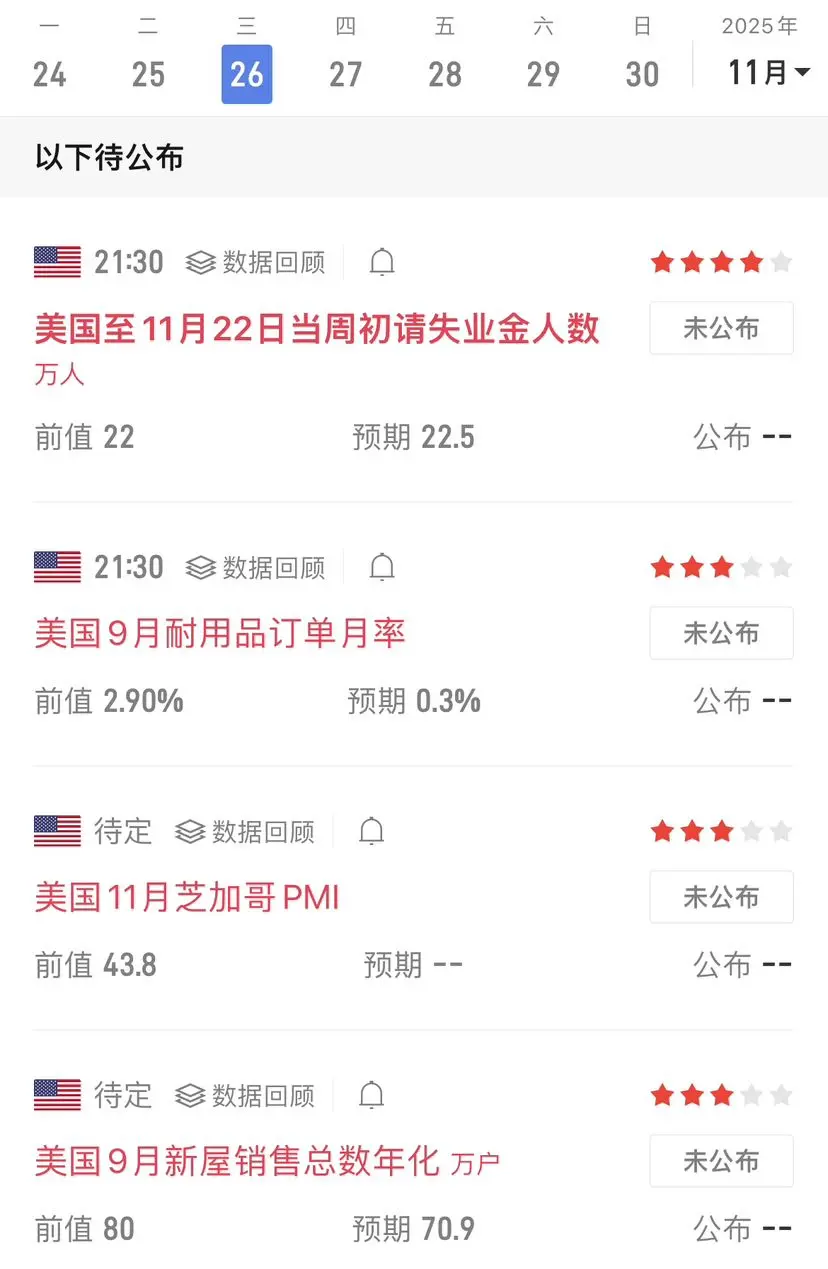Open the 美国11月芝加哥PMI entry
828x1269 pixels.
click(187, 897)
